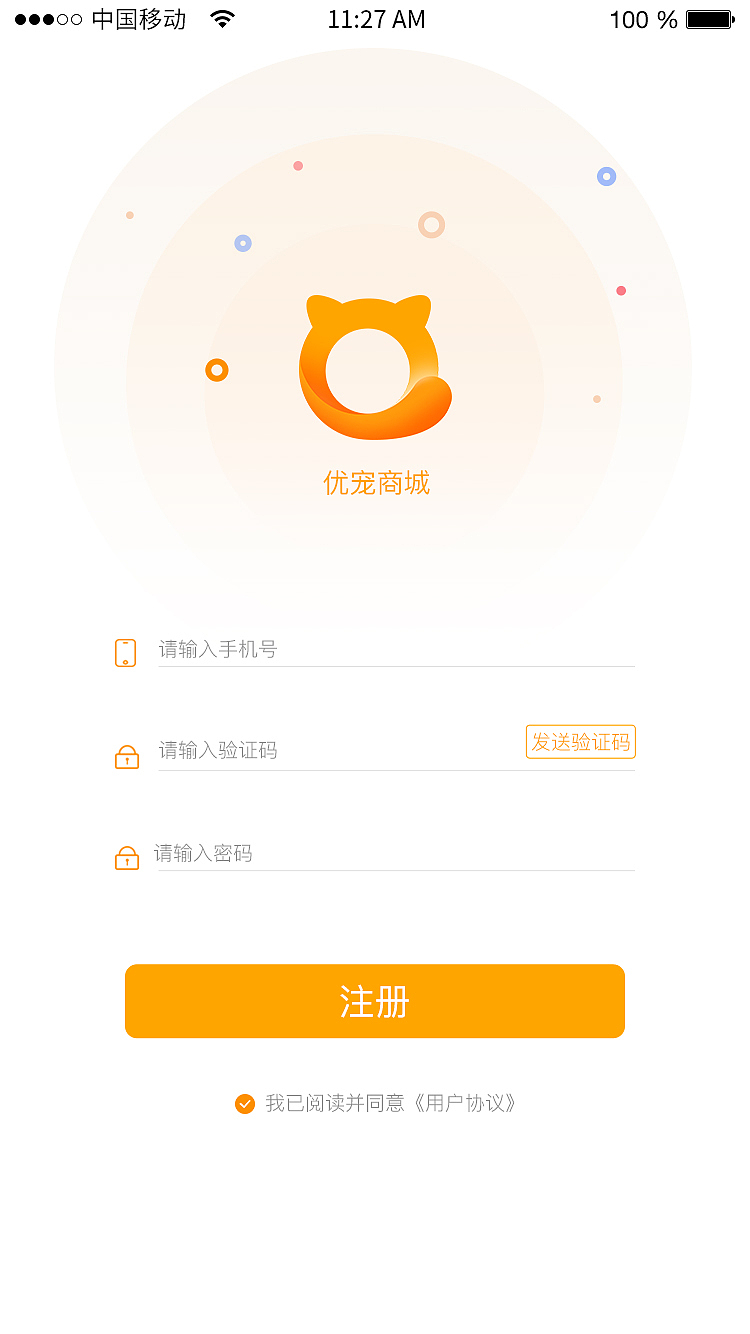This screenshot has width=750, height=1334.
Task: Click the lock icon beside password field
Action: pos(127,857)
